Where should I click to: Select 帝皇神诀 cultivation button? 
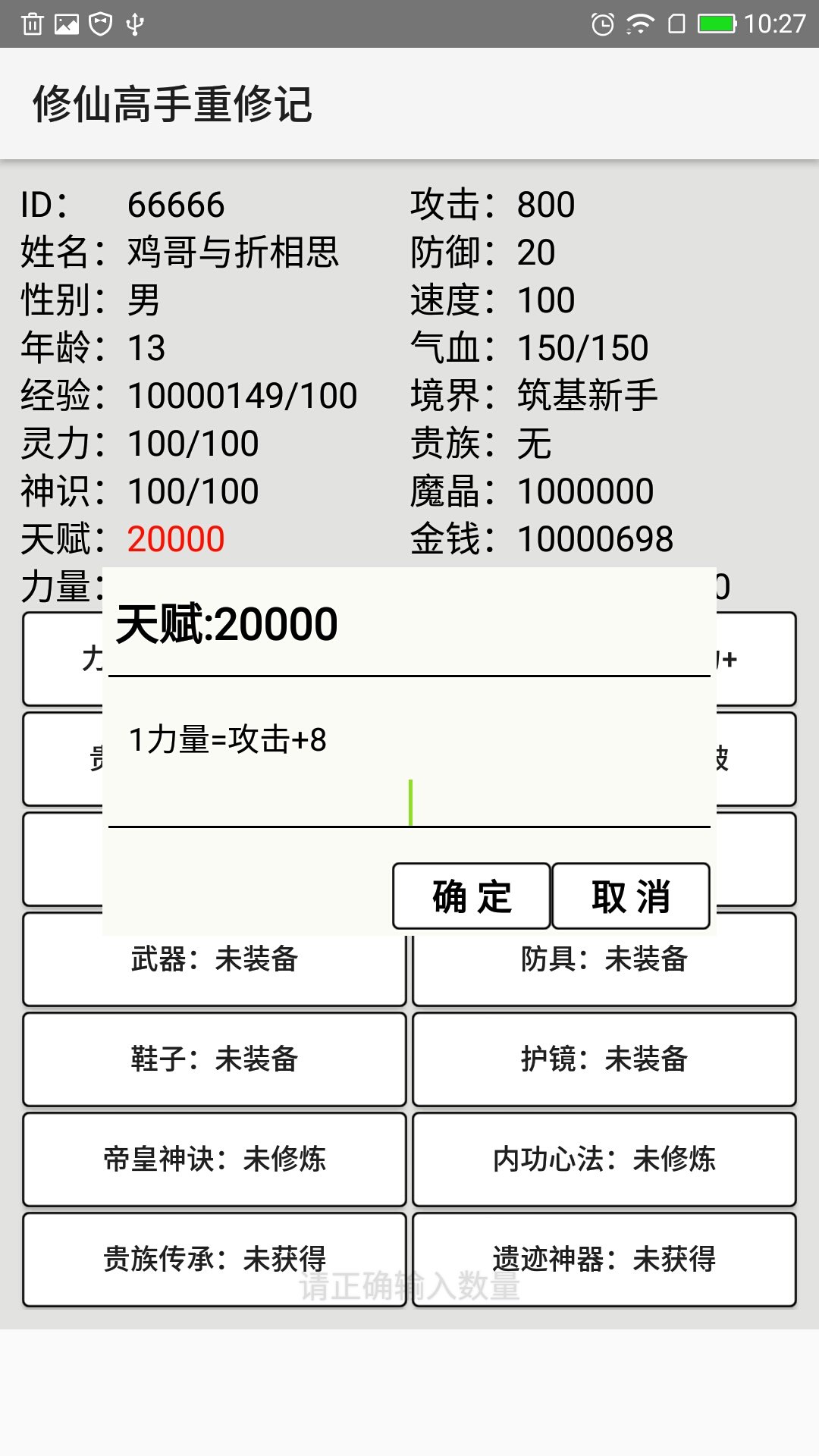click(x=215, y=1159)
